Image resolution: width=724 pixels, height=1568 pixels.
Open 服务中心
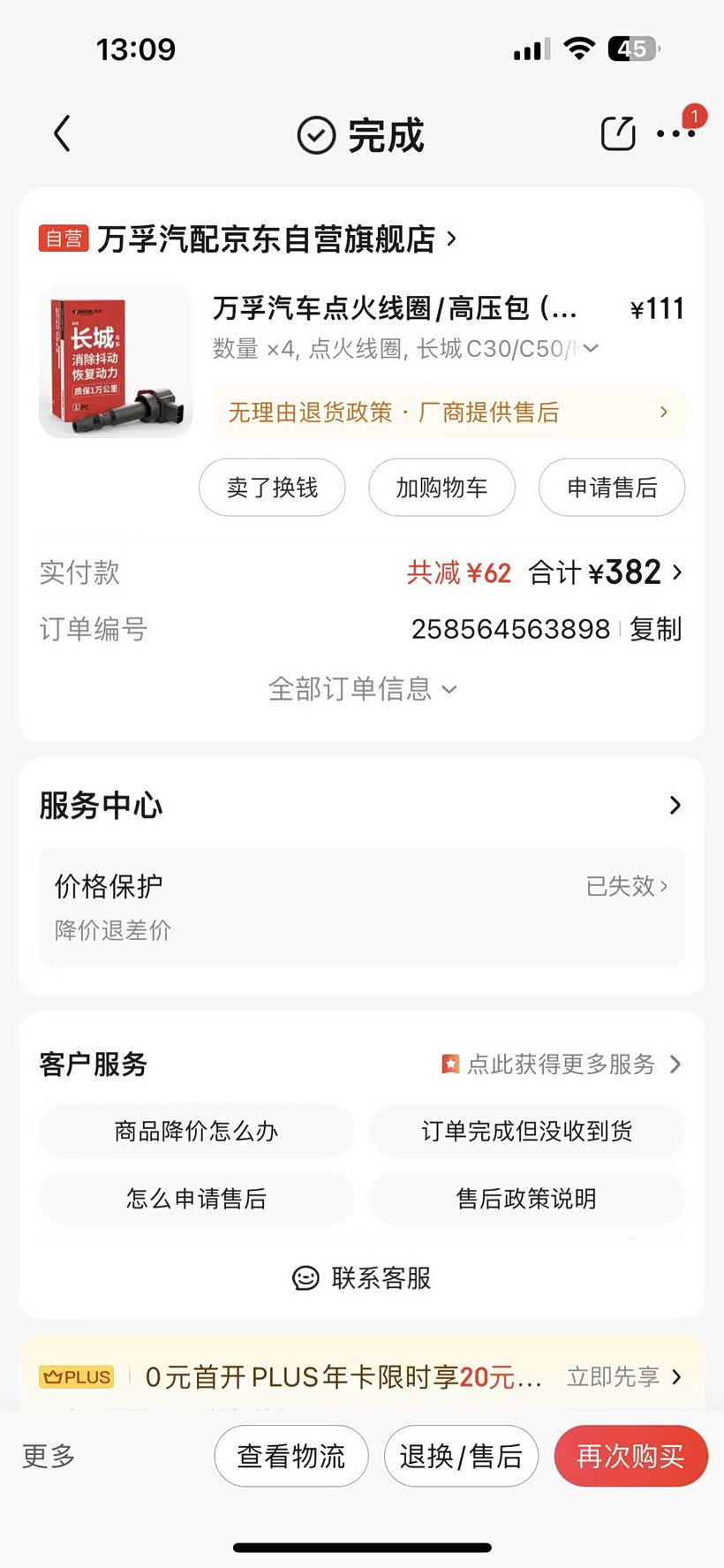pyautogui.click(x=362, y=806)
